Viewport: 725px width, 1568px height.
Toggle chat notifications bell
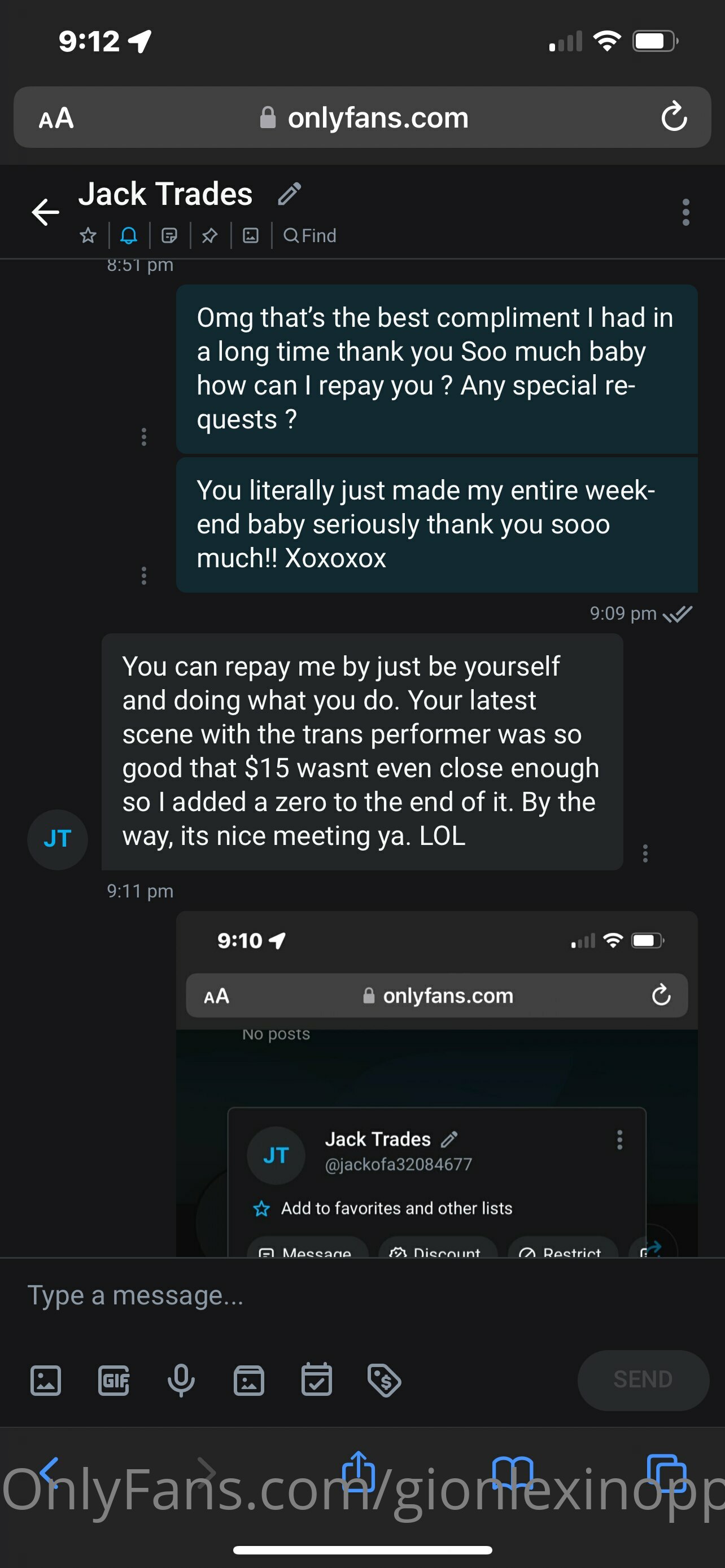click(x=128, y=235)
